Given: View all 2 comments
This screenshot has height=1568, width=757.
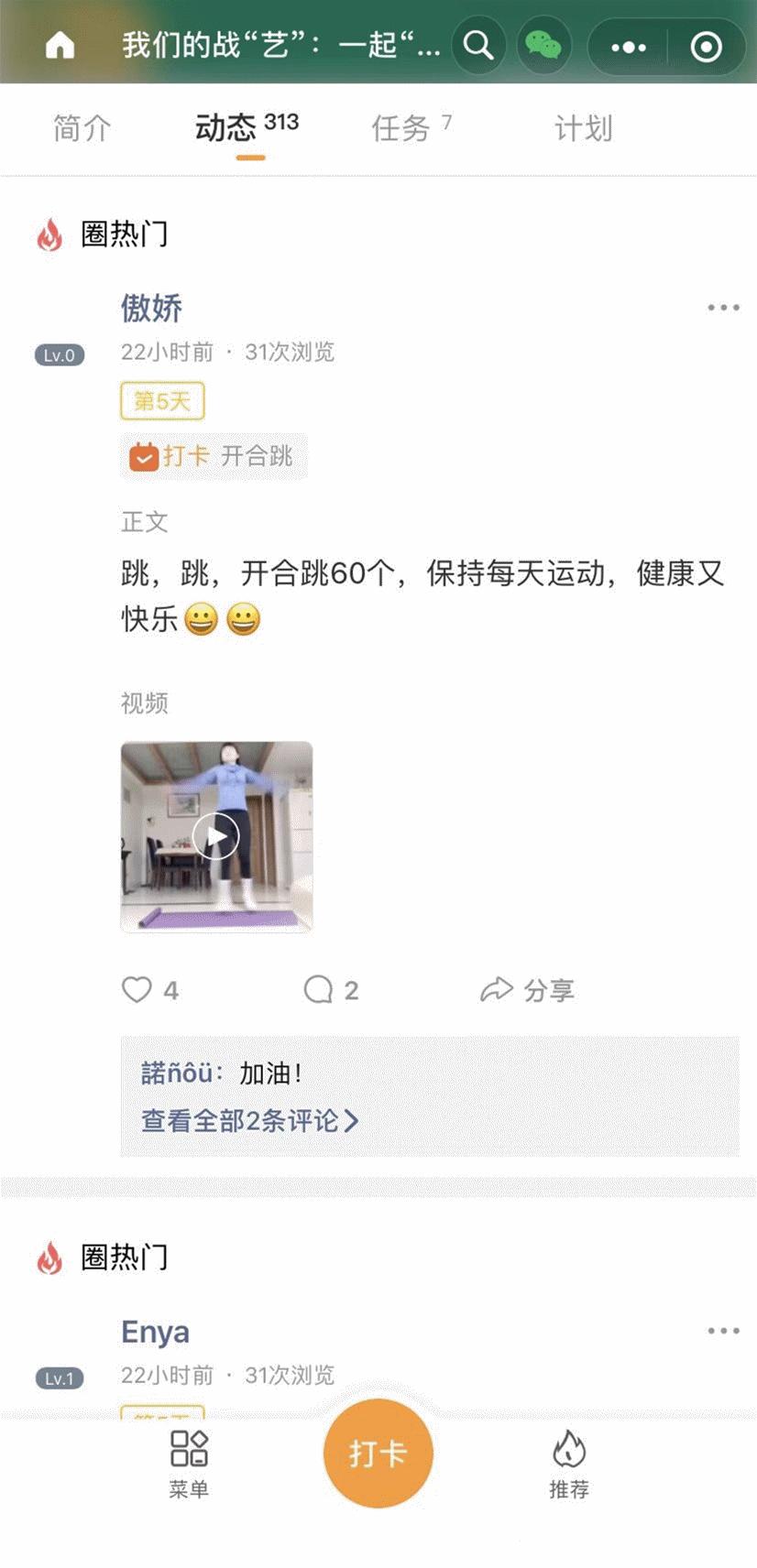Looking at the screenshot, I should click(x=249, y=1120).
